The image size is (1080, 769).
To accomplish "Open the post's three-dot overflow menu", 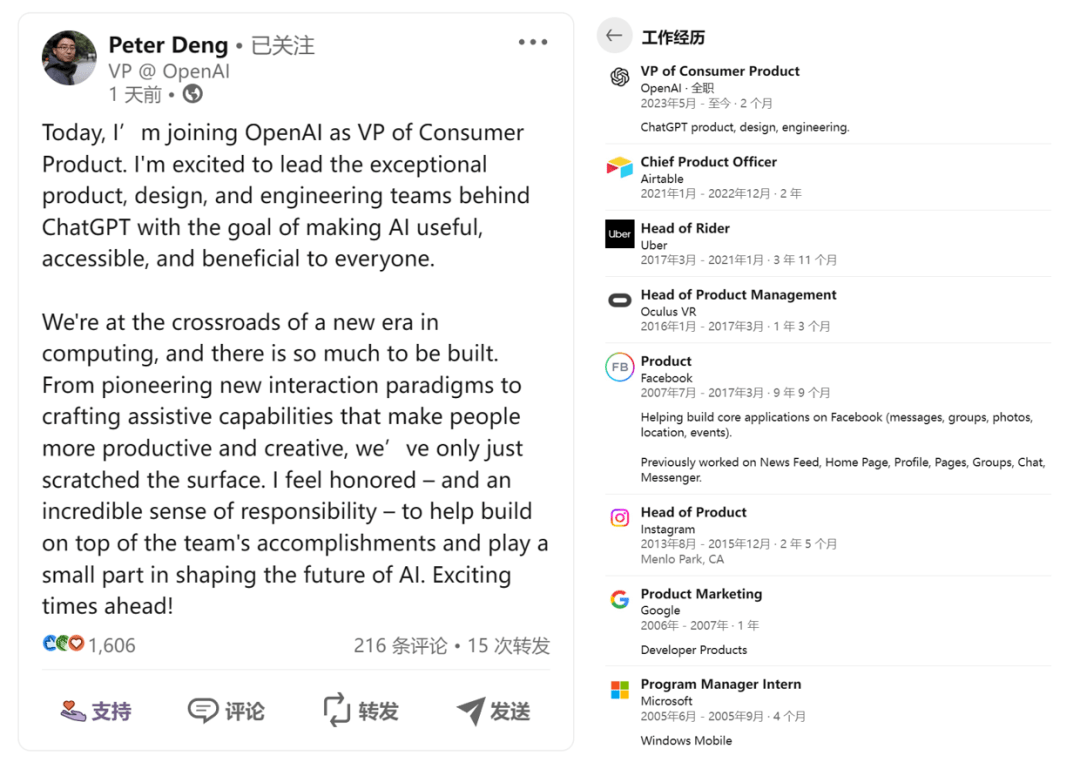I will 532,42.
